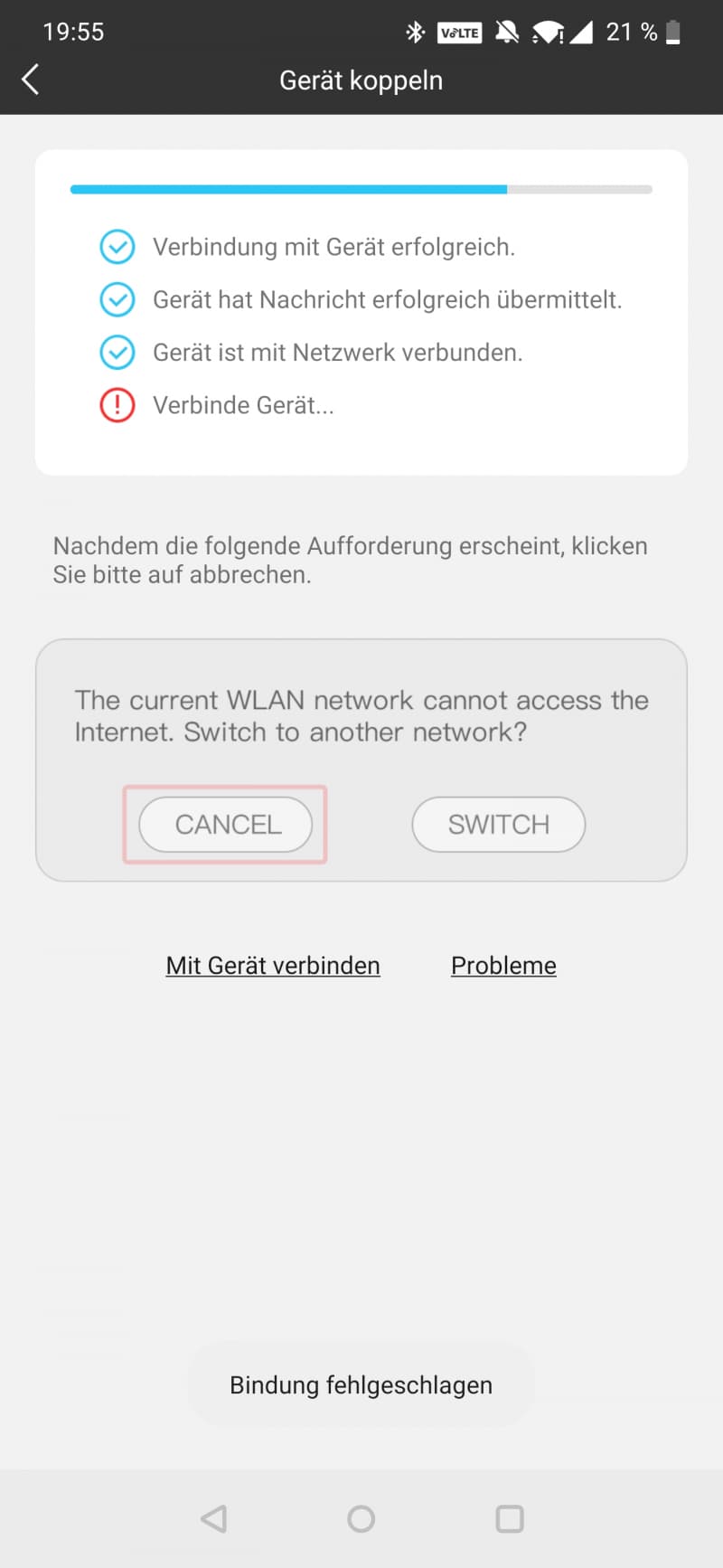Open the Probleme help link
The width and height of the screenshot is (723, 1568).
pos(503,965)
